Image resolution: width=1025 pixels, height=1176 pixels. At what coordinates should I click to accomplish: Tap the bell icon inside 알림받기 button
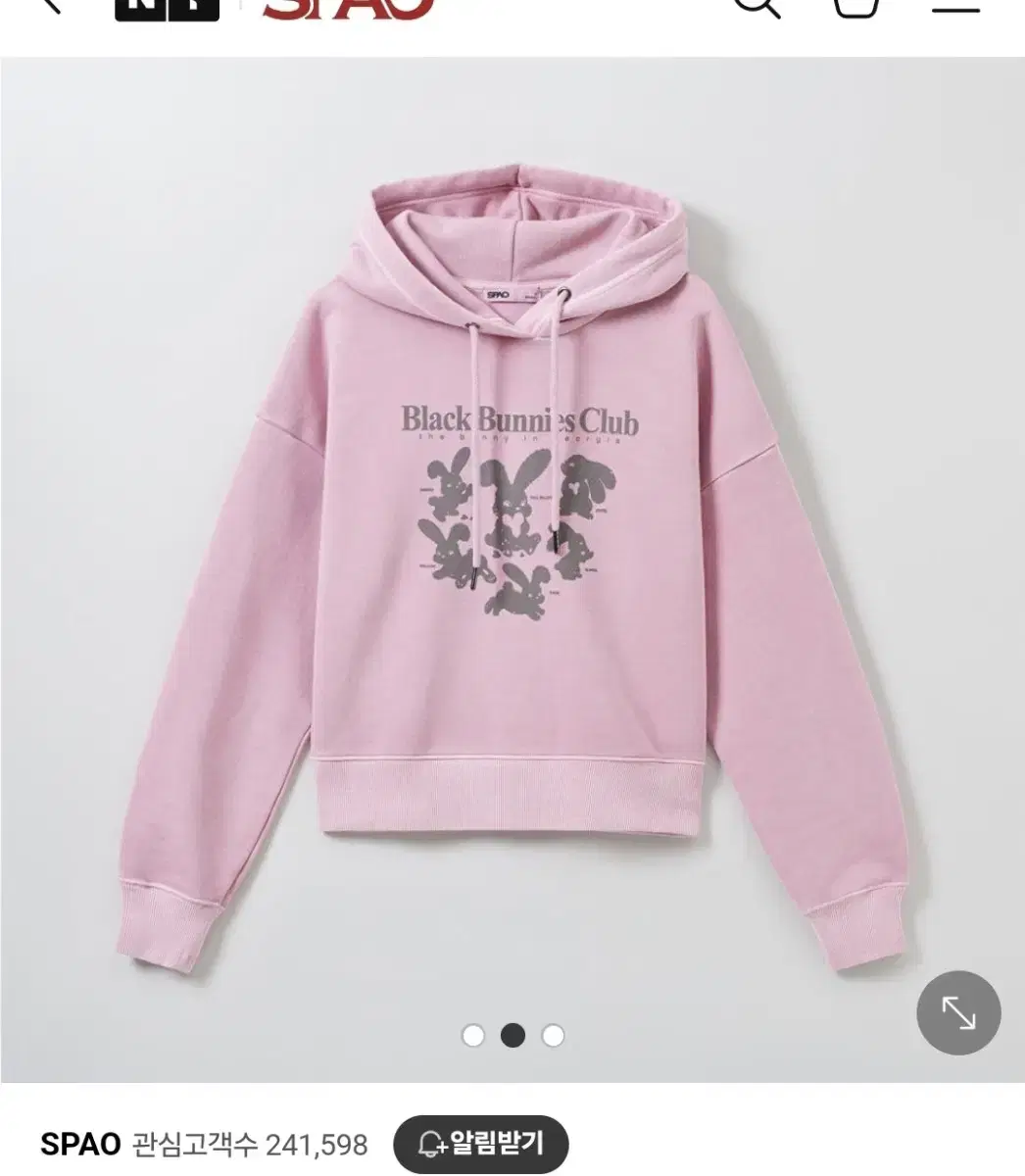(429, 1143)
